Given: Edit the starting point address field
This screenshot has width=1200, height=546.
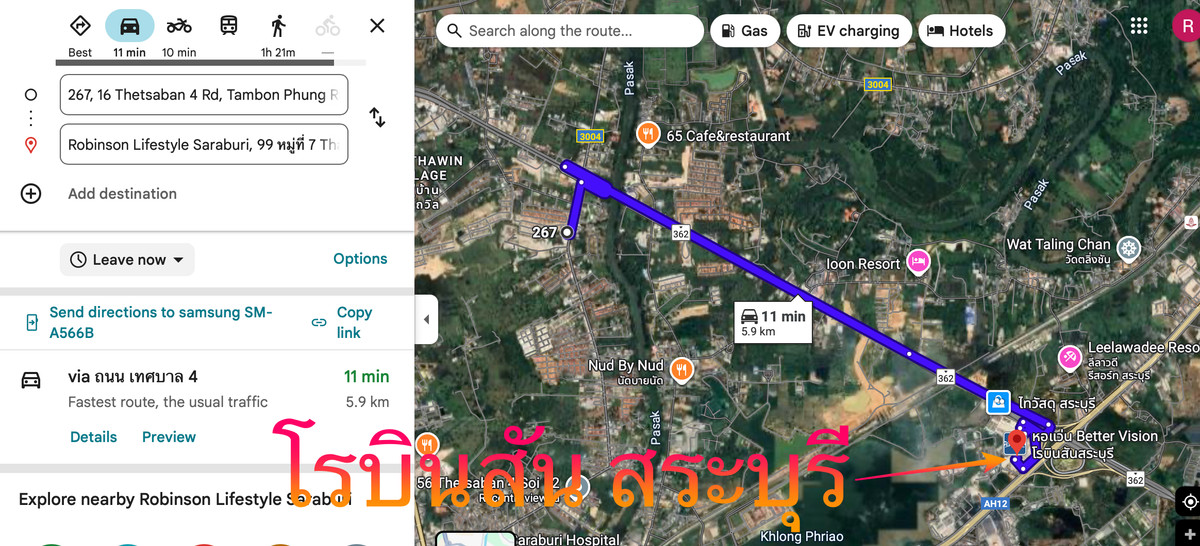Looking at the screenshot, I should [x=204, y=95].
